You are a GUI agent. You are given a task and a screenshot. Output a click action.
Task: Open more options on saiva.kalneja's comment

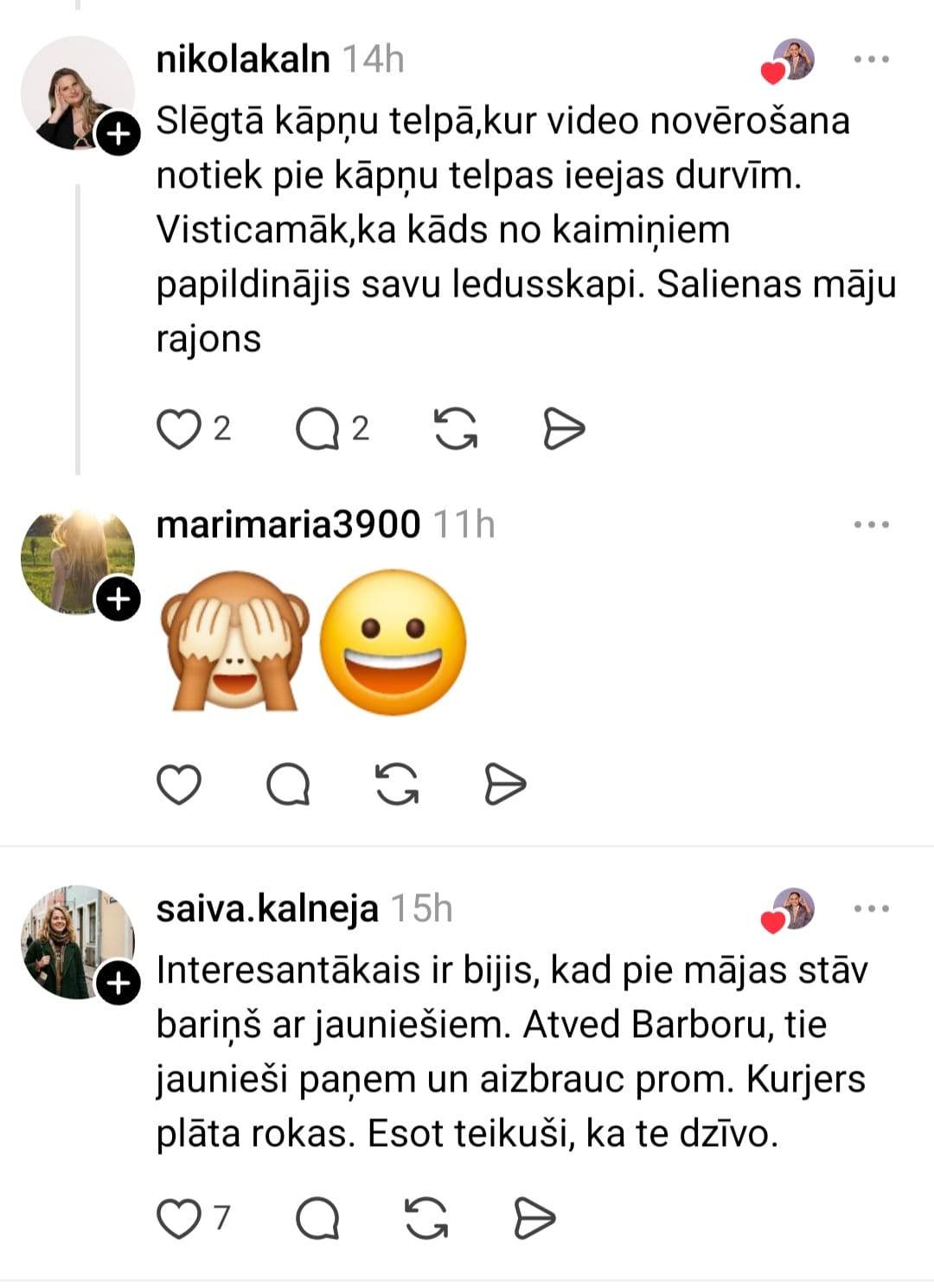pyautogui.click(x=871, y=909)
